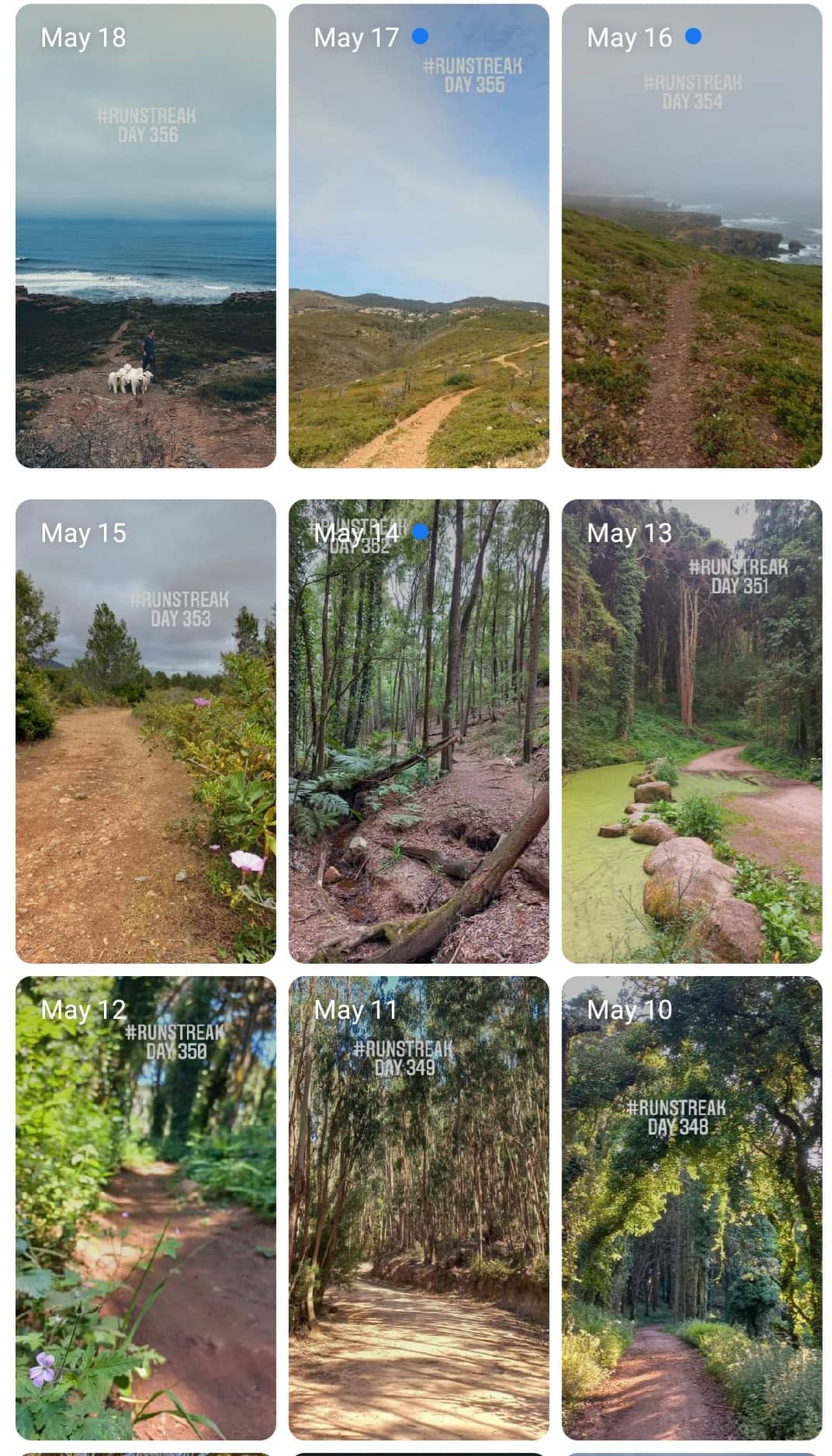
Task: Open the May 14 forest story
Action: [x=419, y=731]
